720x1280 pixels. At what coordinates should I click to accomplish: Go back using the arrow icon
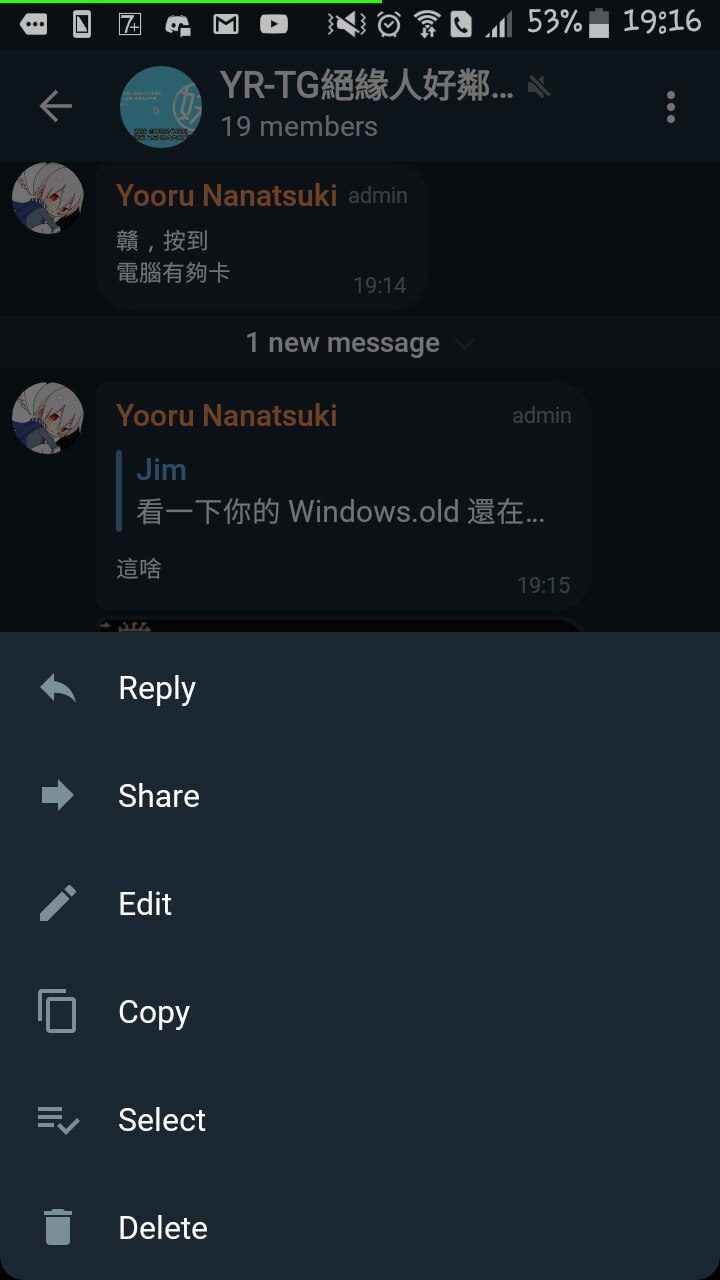(56, 106)
